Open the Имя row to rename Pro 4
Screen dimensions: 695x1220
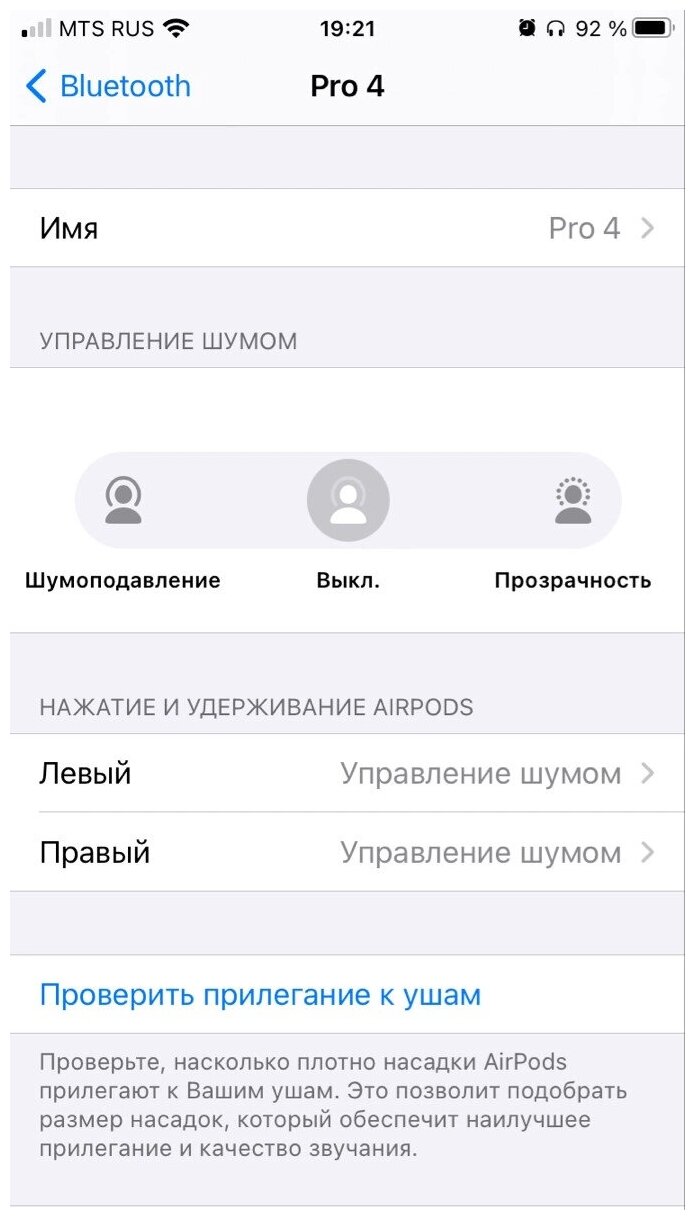coord(347,228)
